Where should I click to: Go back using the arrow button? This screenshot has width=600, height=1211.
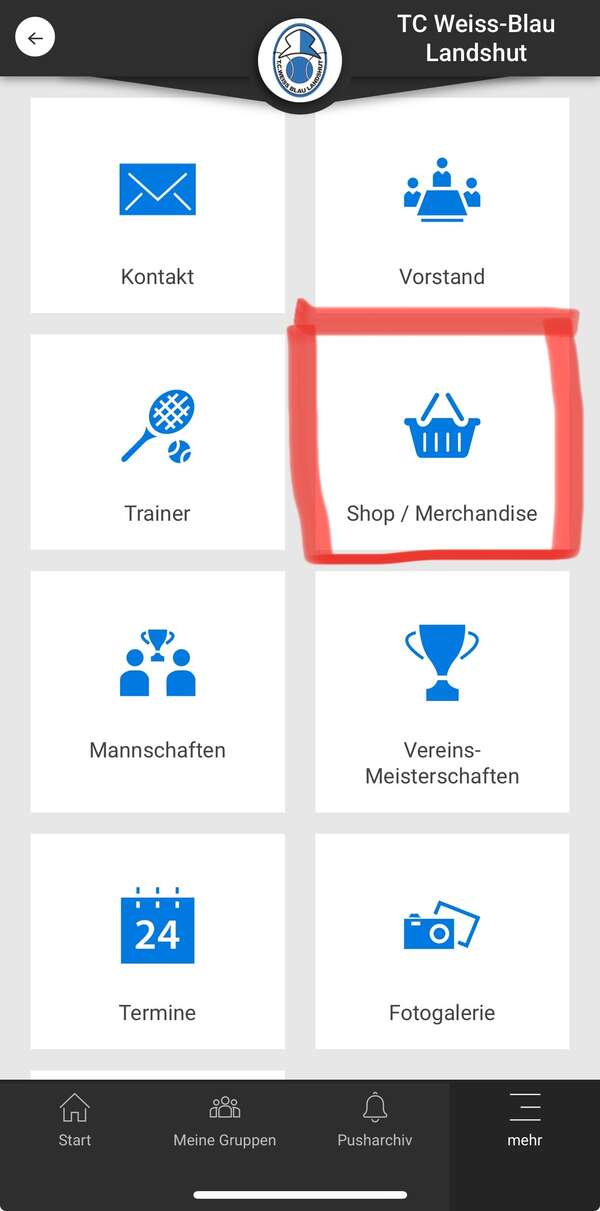pos(35,39)
